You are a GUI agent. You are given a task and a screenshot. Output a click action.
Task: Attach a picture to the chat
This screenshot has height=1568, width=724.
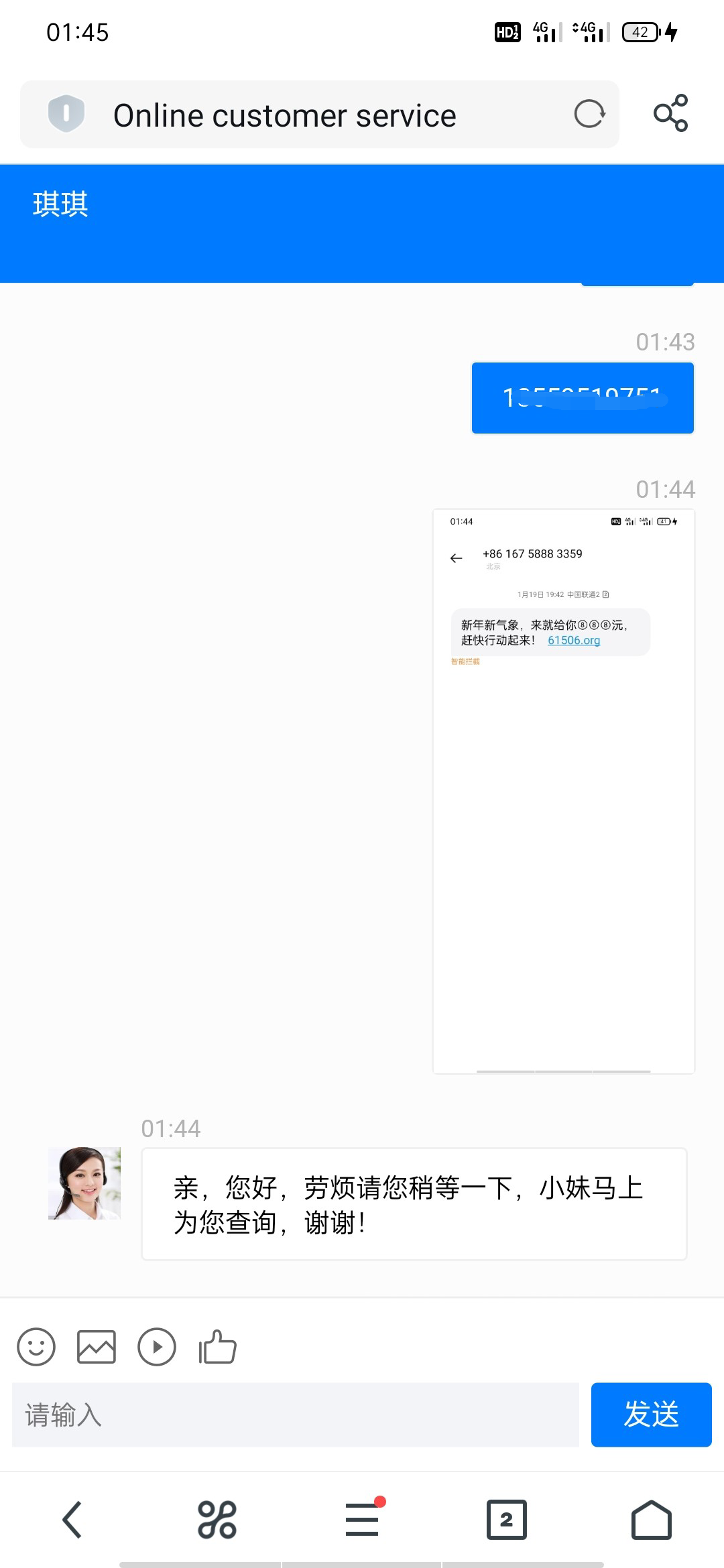tap(97, 1347)
